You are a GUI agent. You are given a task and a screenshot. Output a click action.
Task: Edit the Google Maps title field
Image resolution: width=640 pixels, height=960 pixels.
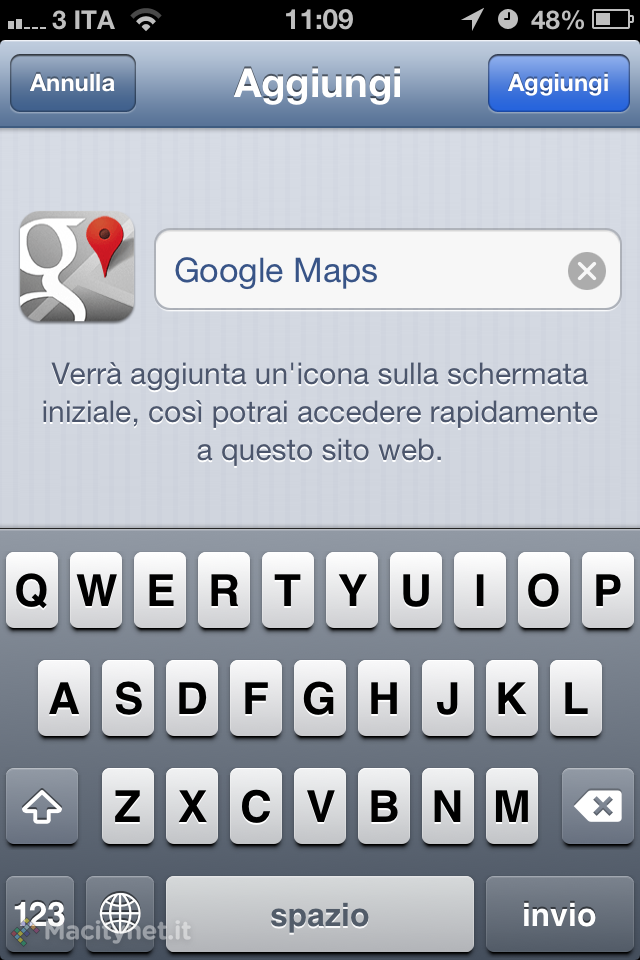pos(360,271)
